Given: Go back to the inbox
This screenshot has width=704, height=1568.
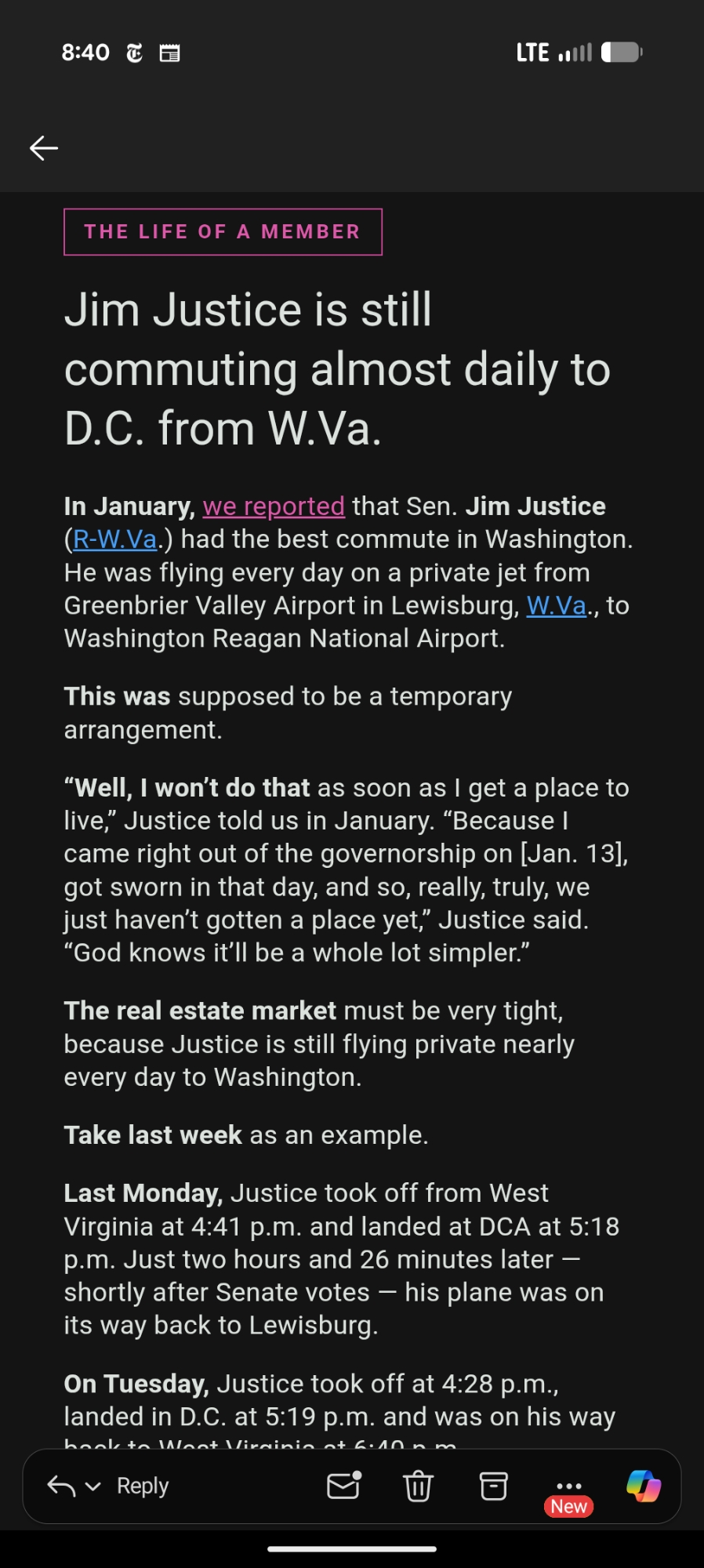Looking at the screenshot, I should click(x=44, y=147).
